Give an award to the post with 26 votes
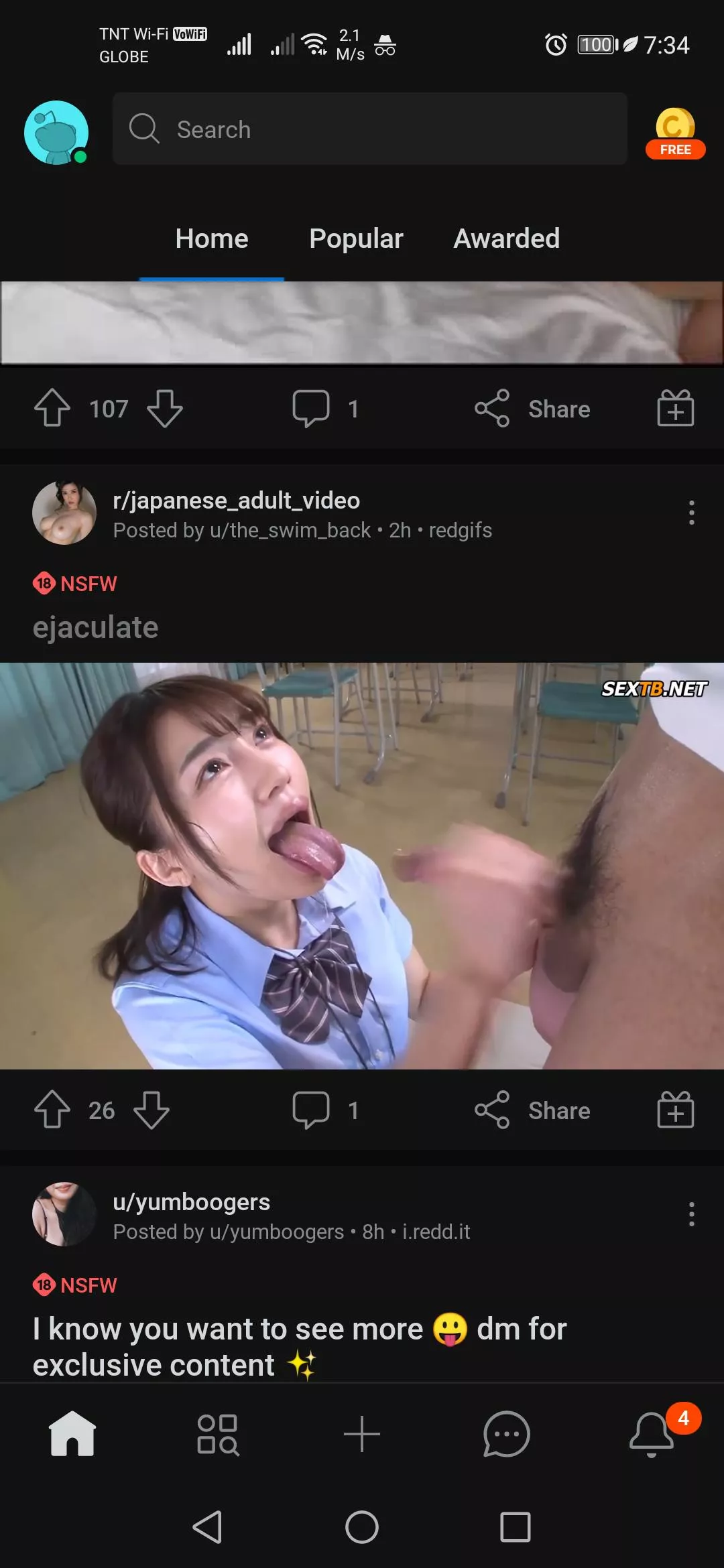Screen dimensions: 724x1568 675,1110
